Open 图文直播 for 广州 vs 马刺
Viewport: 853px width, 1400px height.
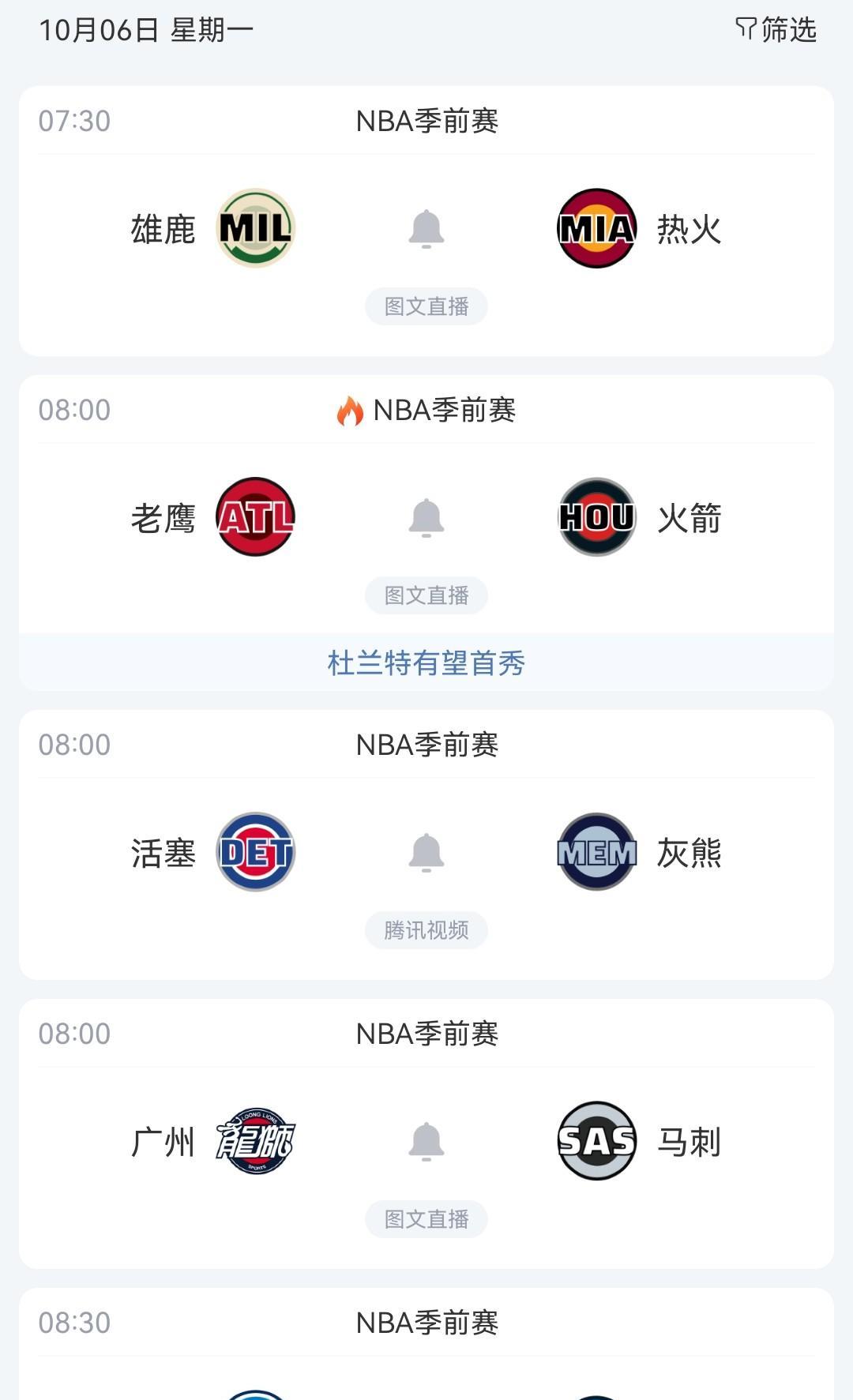tap(426, 1219)
